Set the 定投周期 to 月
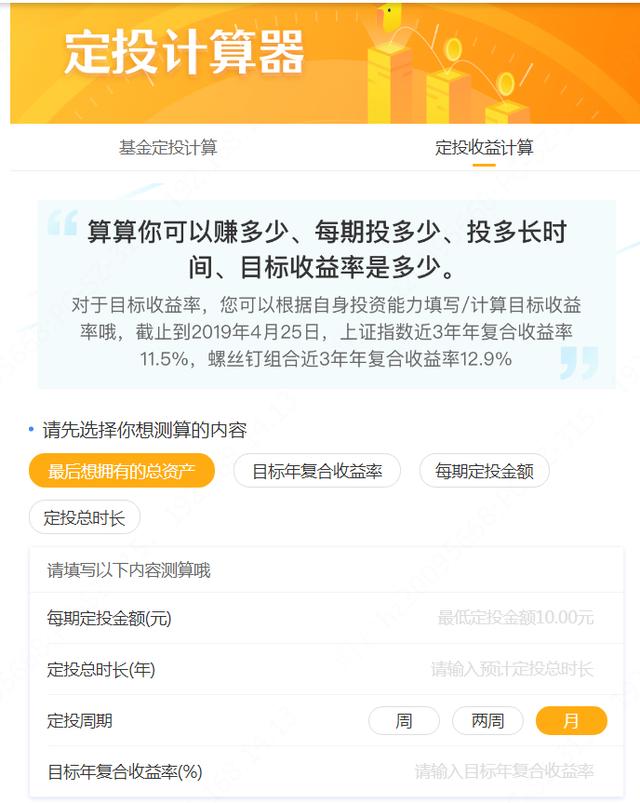The image size is (640, 803). point(571,721)
